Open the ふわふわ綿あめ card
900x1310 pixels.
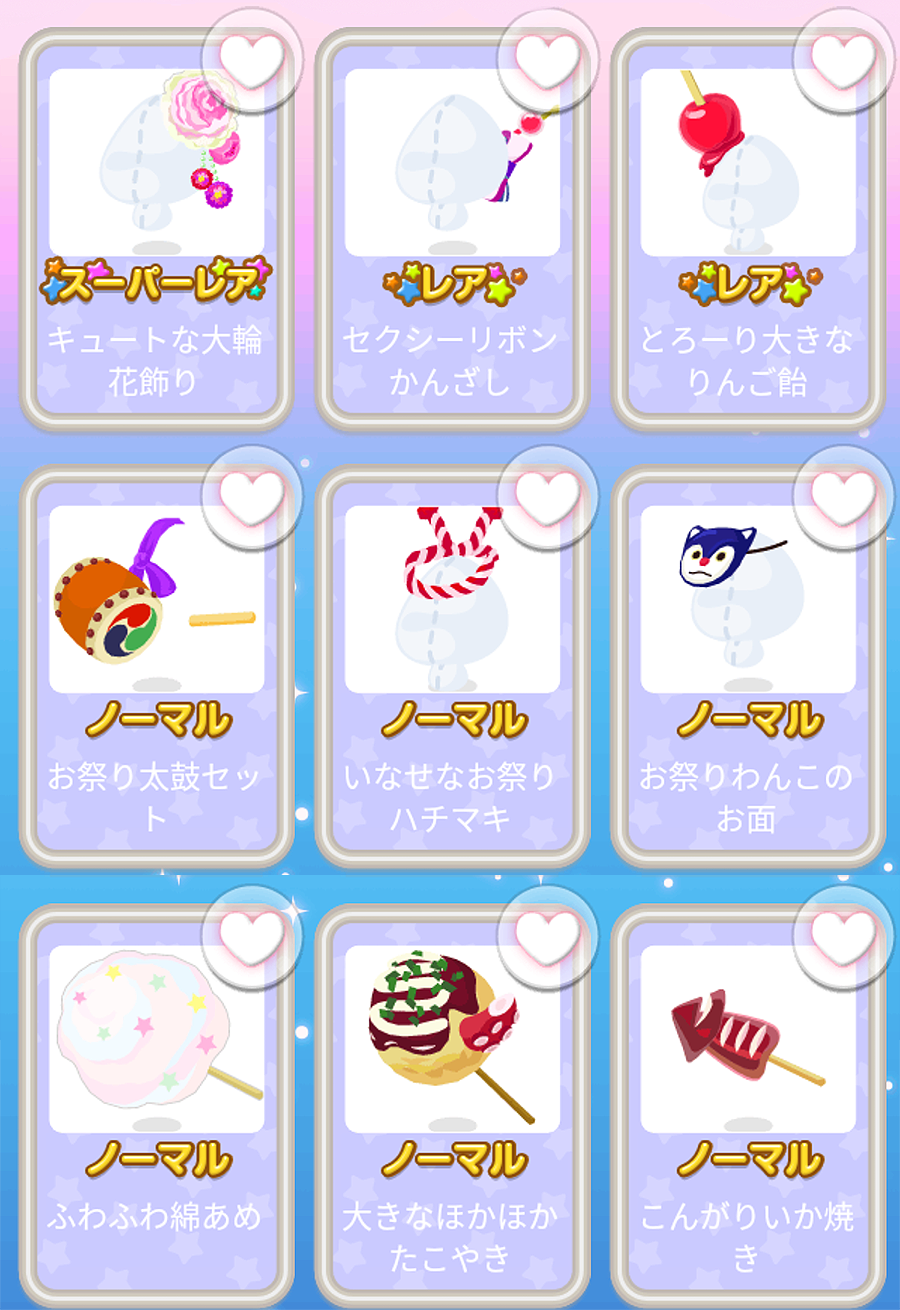point(156,1130)
